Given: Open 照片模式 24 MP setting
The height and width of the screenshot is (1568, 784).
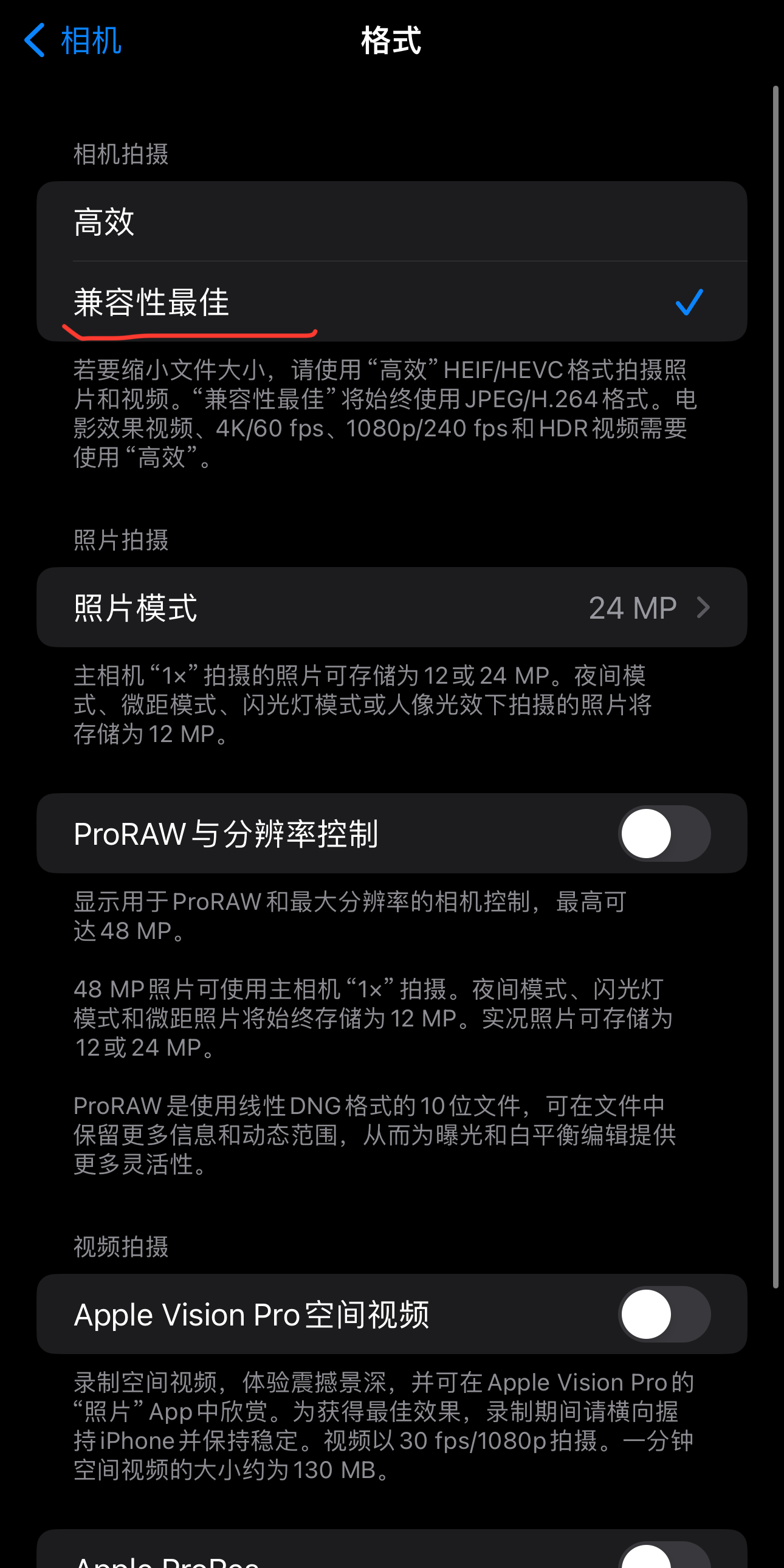Looking at the screenshot, I should coord(391,608).
